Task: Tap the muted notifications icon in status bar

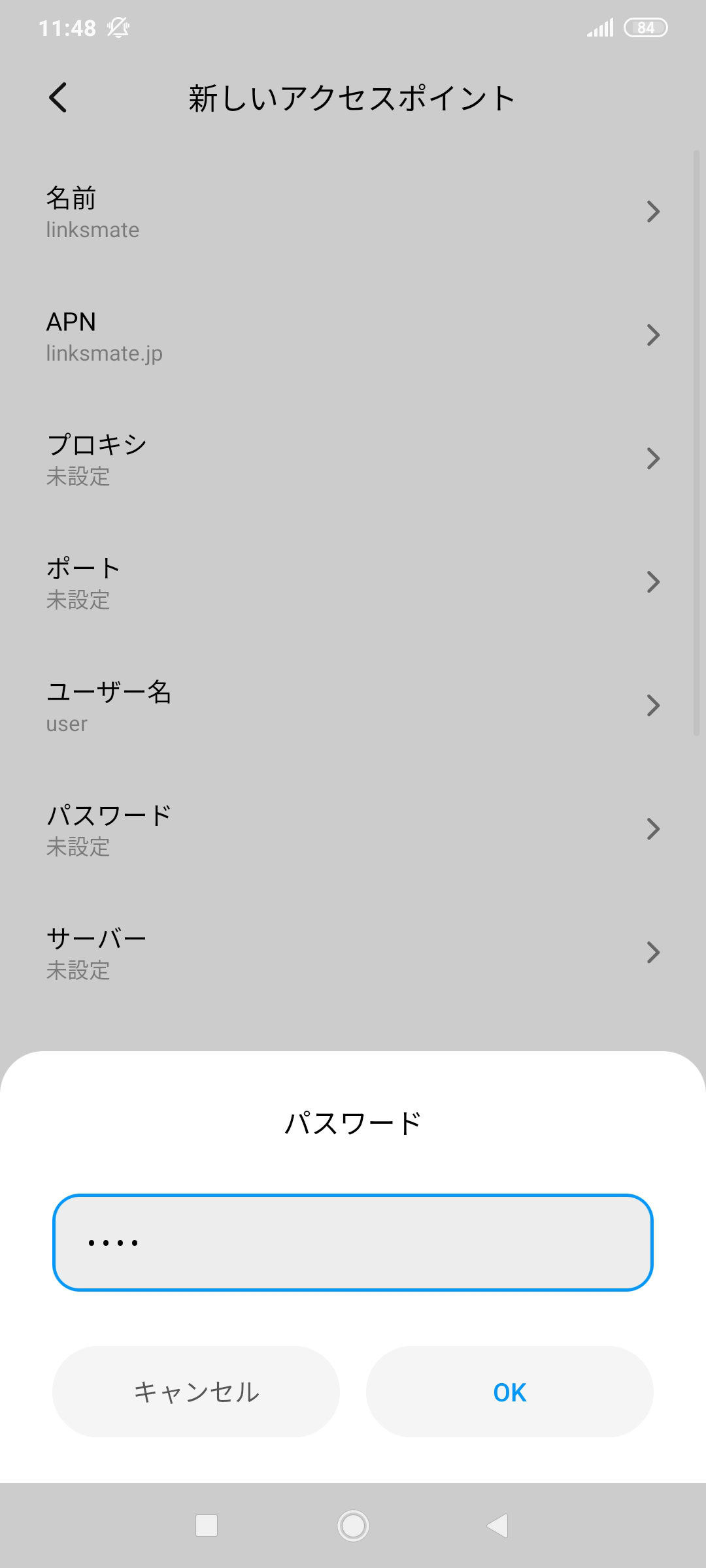Action: [117, 27]
